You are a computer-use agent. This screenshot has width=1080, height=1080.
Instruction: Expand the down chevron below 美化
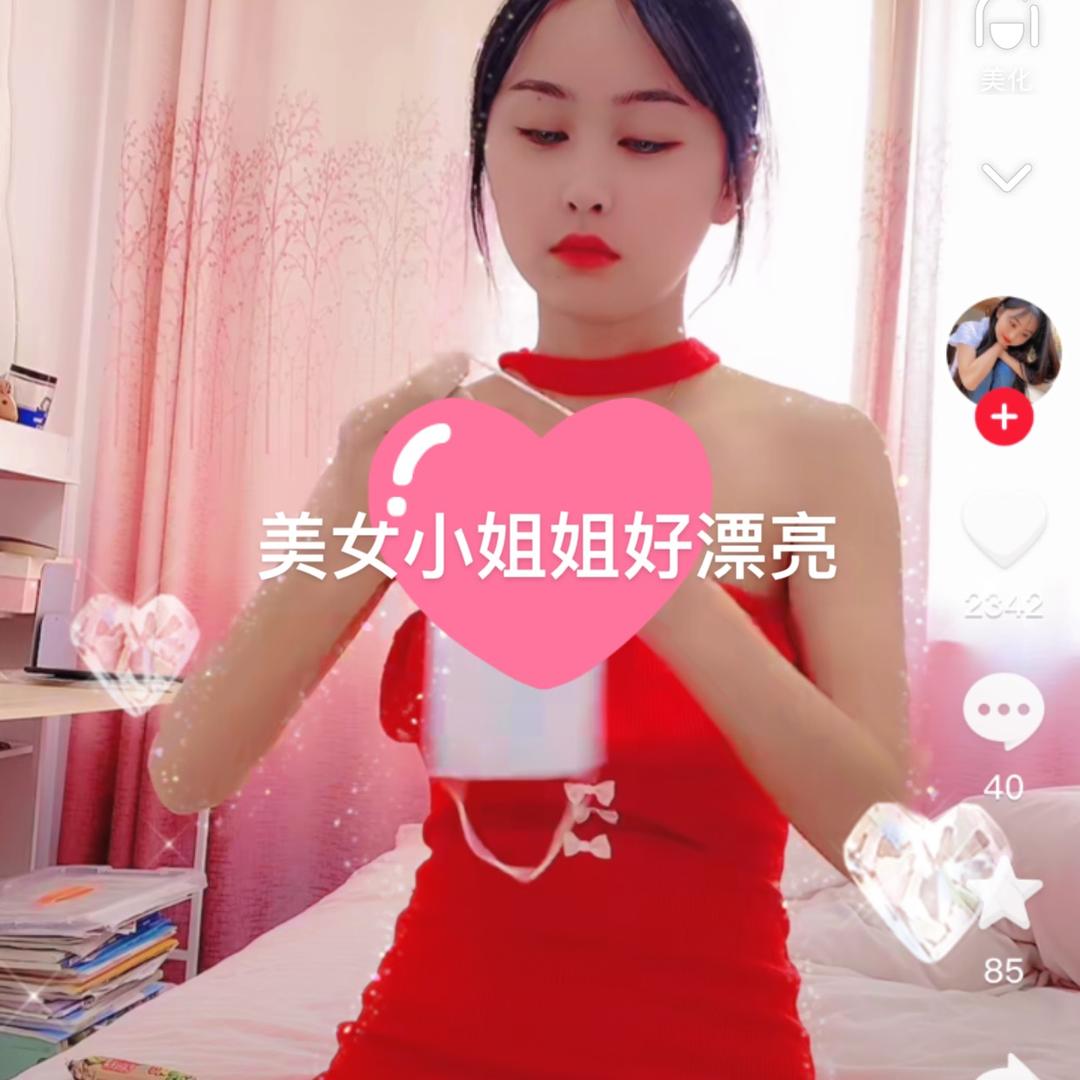click(1006, 177)
